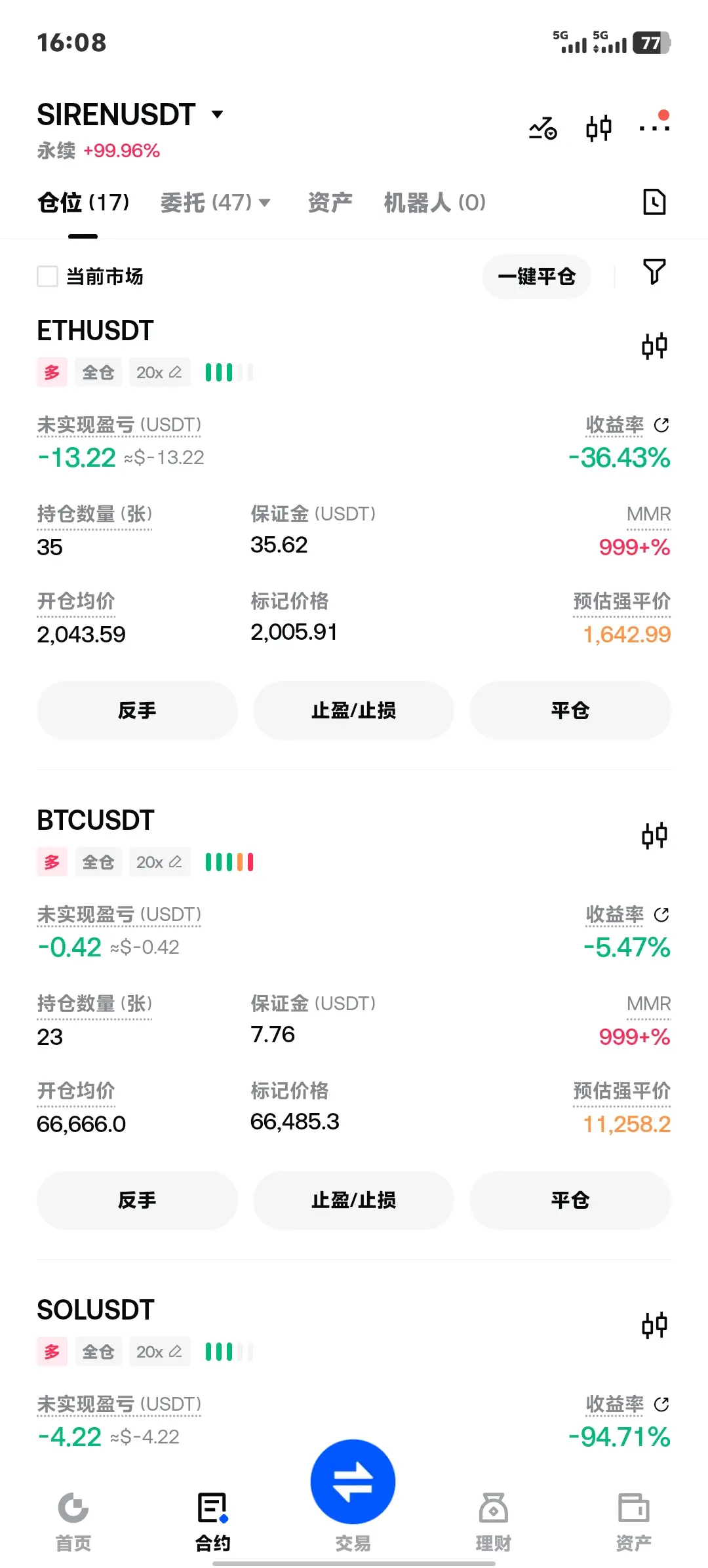Switch to the 委托 (47) tab
Screen dimensions: 708x1568
(x=215, y=203)
